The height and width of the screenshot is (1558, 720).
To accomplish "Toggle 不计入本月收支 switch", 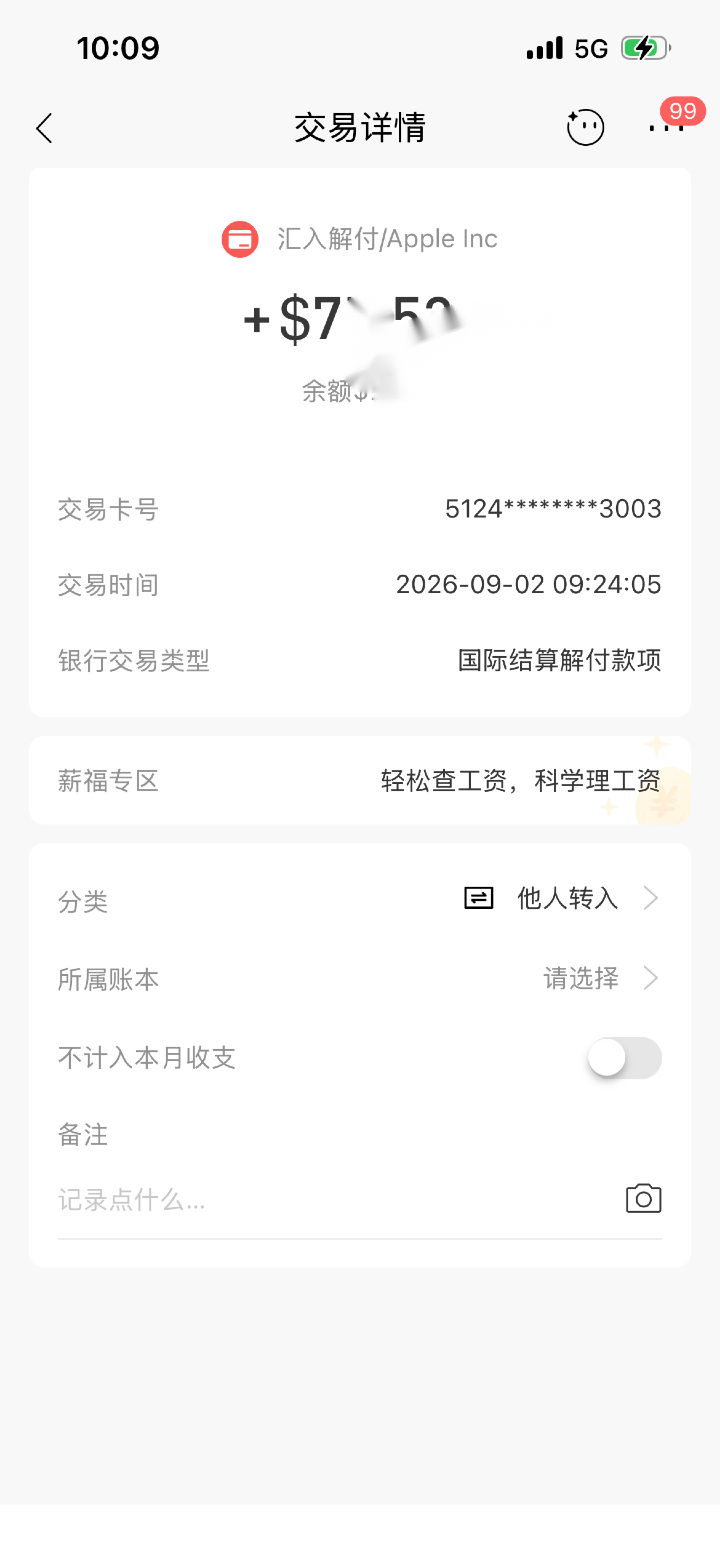I will tap(624, 1058).
